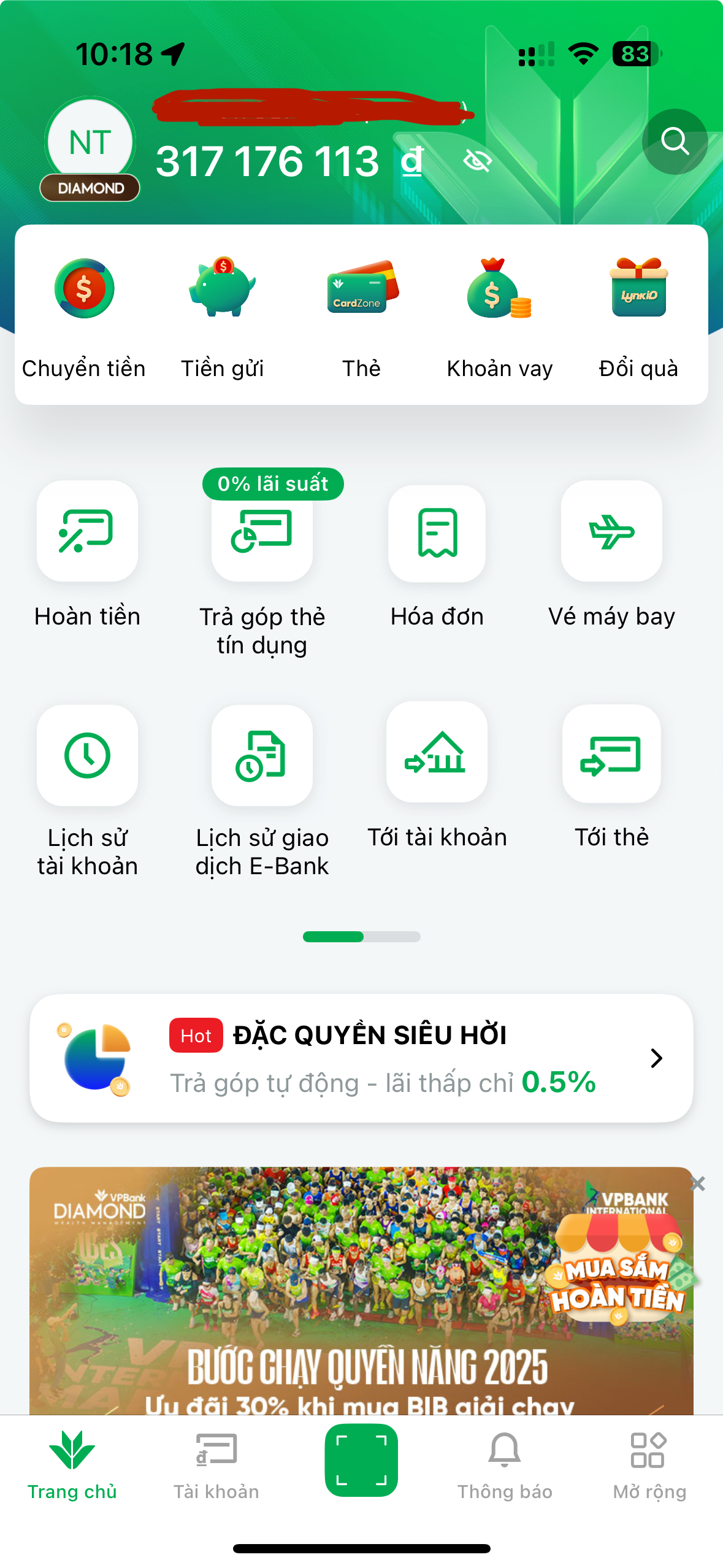The width and height of the screenshot is (723, 1568).
Task: Choose Tới thẻ transfer
Action: coord(611,754)
